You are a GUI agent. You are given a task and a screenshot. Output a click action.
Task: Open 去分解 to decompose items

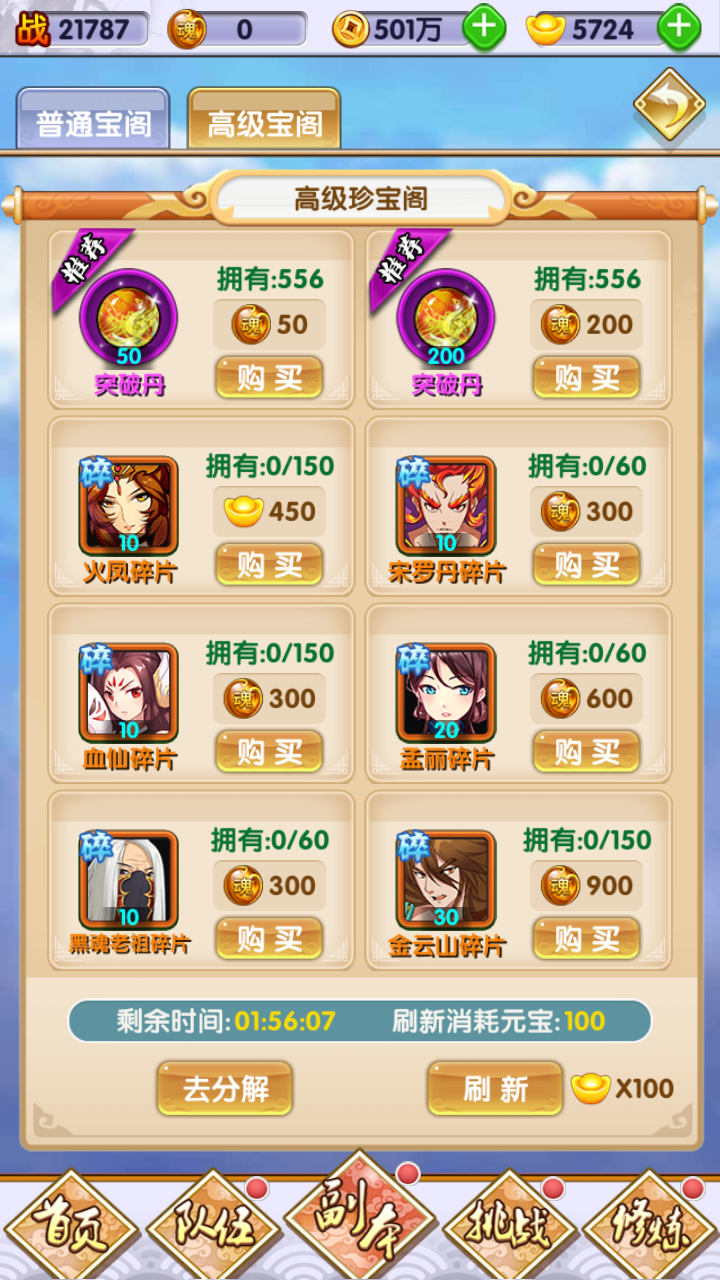(225, 1088)
